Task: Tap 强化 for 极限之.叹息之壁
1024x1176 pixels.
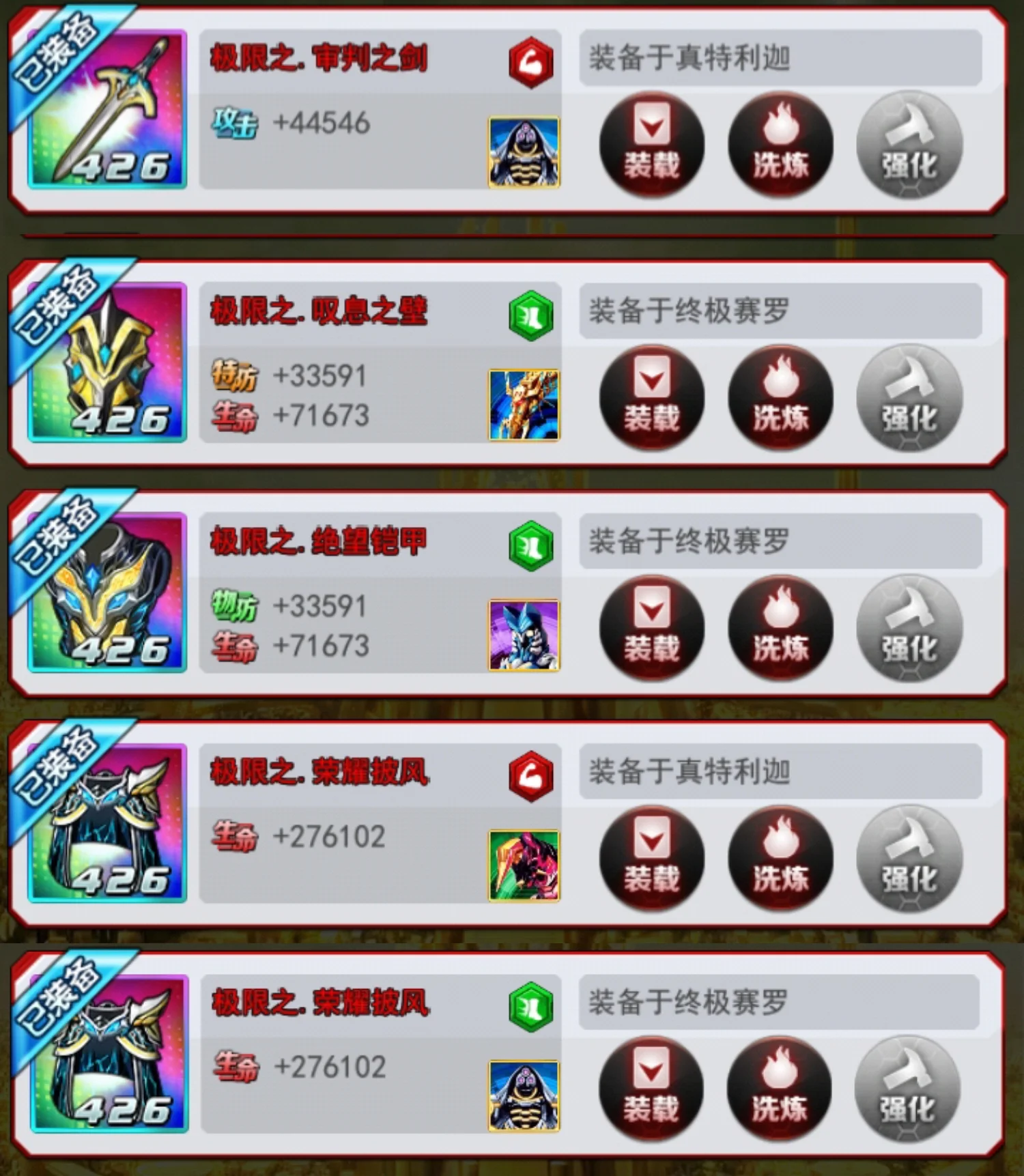Action: (x=909, y=398)
